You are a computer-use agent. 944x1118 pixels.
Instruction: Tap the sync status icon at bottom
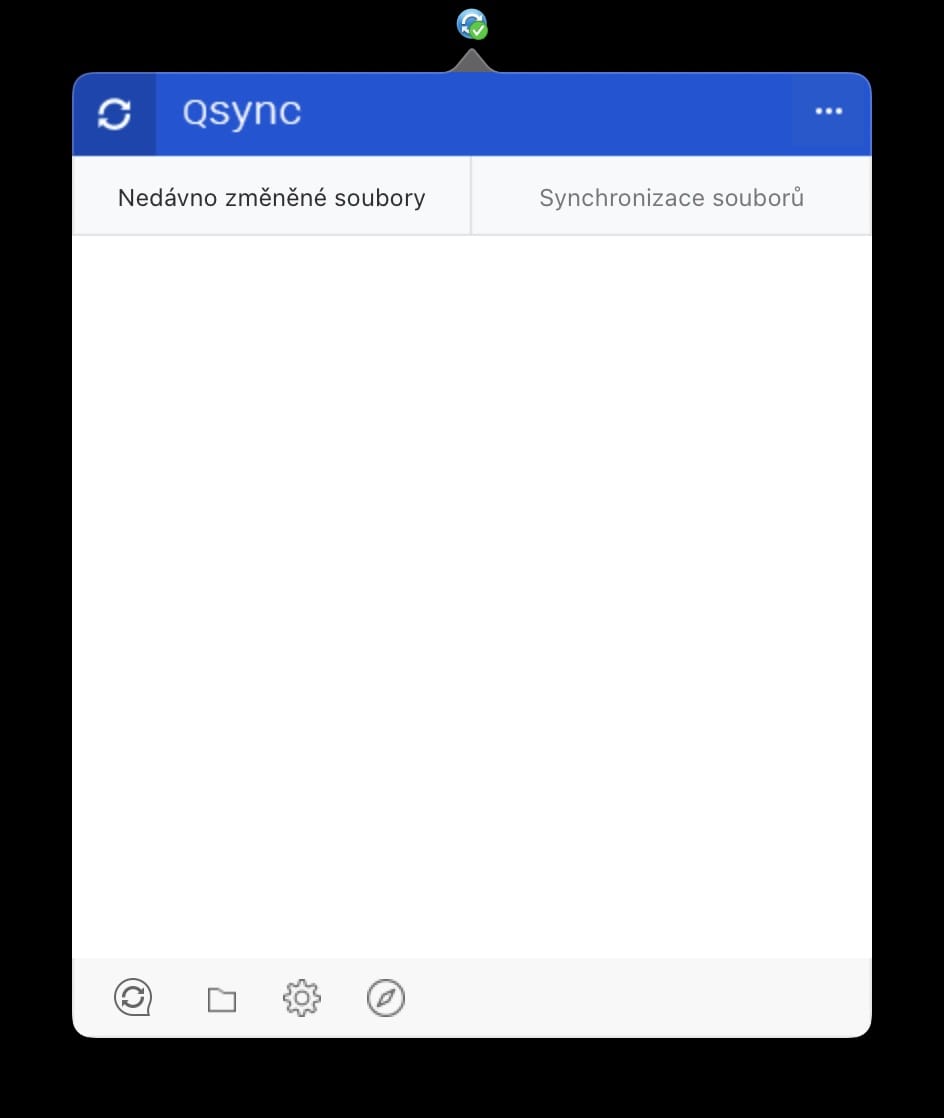133,998
